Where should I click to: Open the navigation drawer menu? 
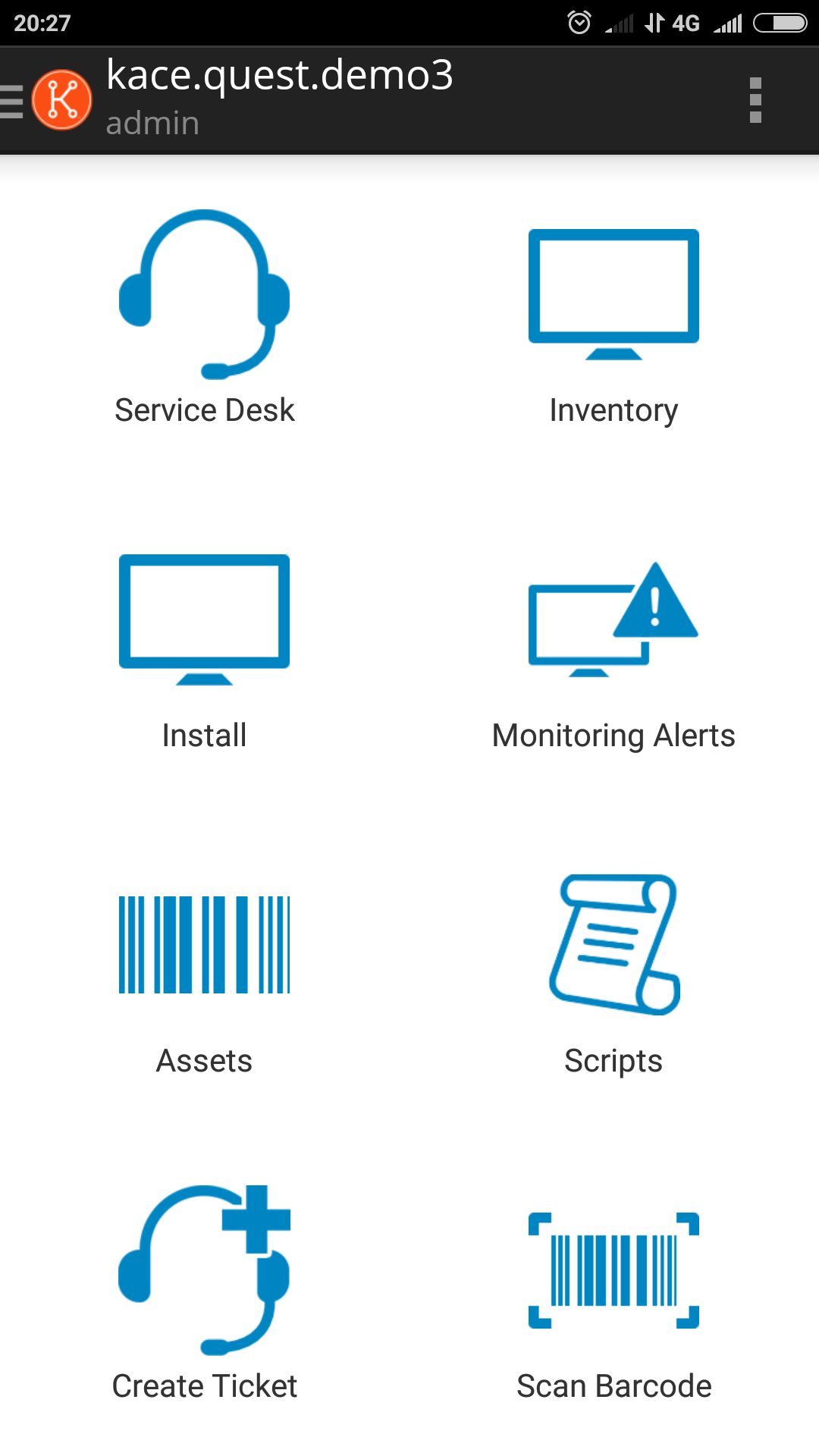[14, 101]
